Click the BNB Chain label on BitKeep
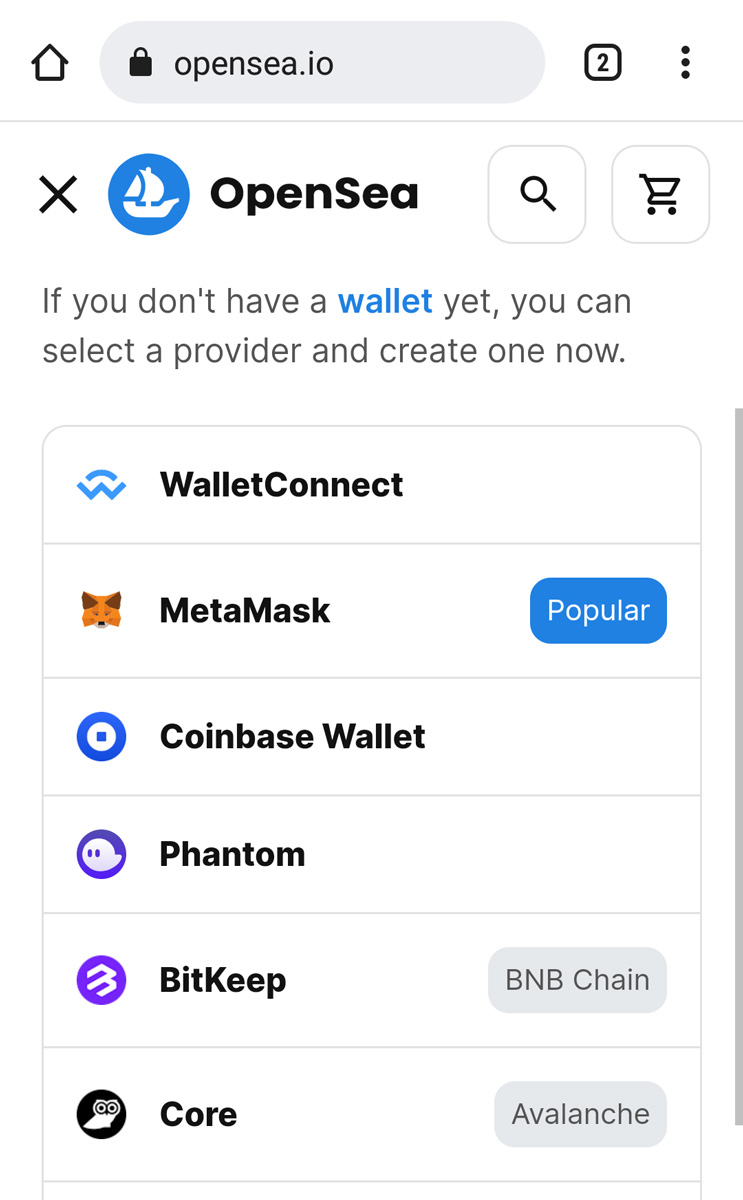The height and width of the screenshot is (1200, 743). pyautogui.click(x=577, y=980)
